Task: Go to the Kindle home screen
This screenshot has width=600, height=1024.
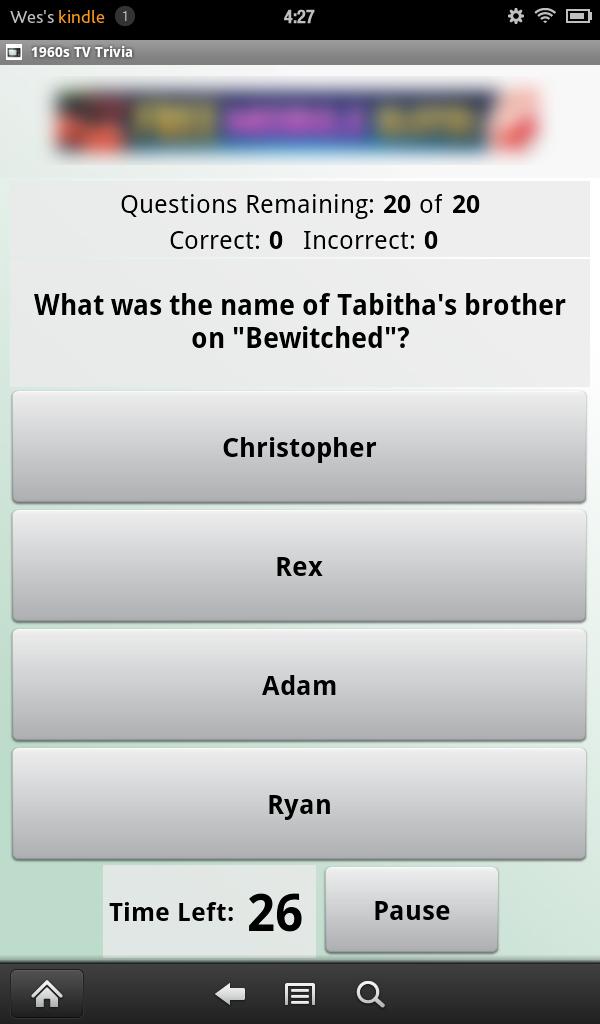Action: tap(47, 993)
